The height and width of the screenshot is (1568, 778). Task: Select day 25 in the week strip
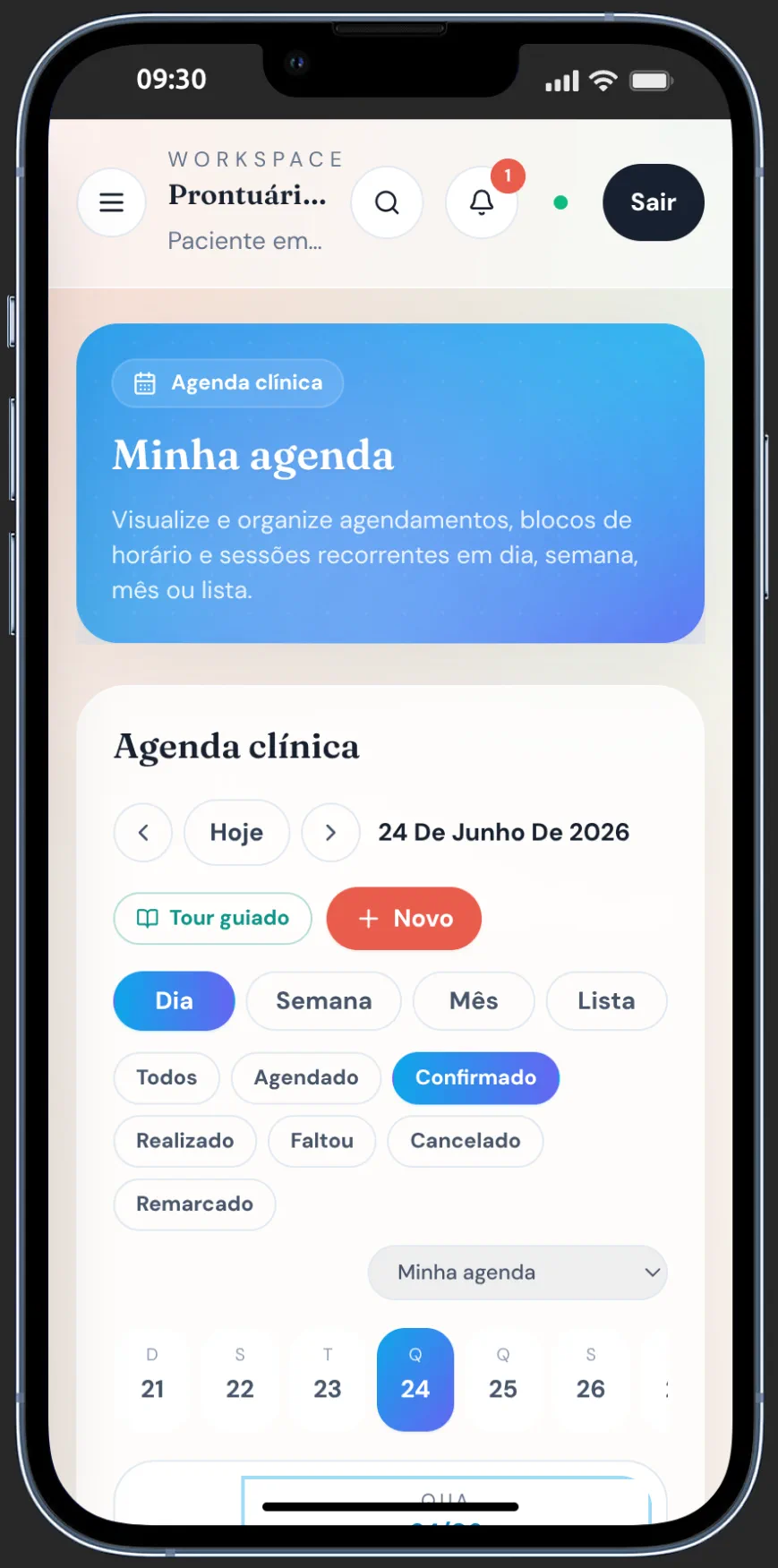pyautogui.click(x=503, y=1379)
